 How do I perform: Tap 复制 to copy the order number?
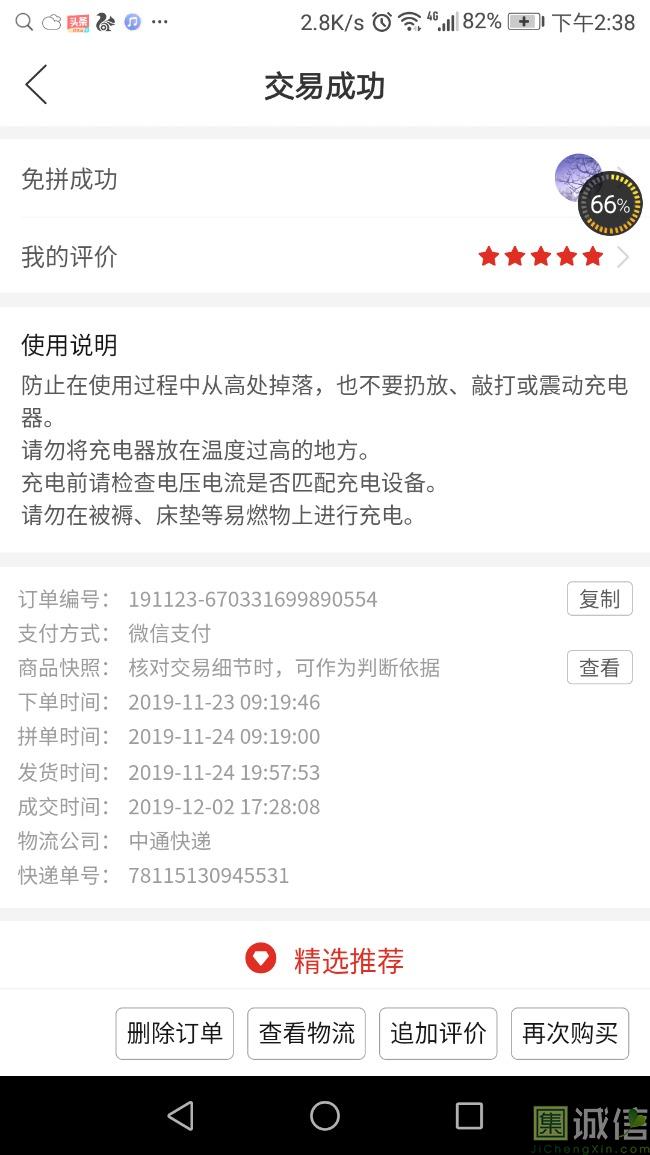(x=599, y=599)
